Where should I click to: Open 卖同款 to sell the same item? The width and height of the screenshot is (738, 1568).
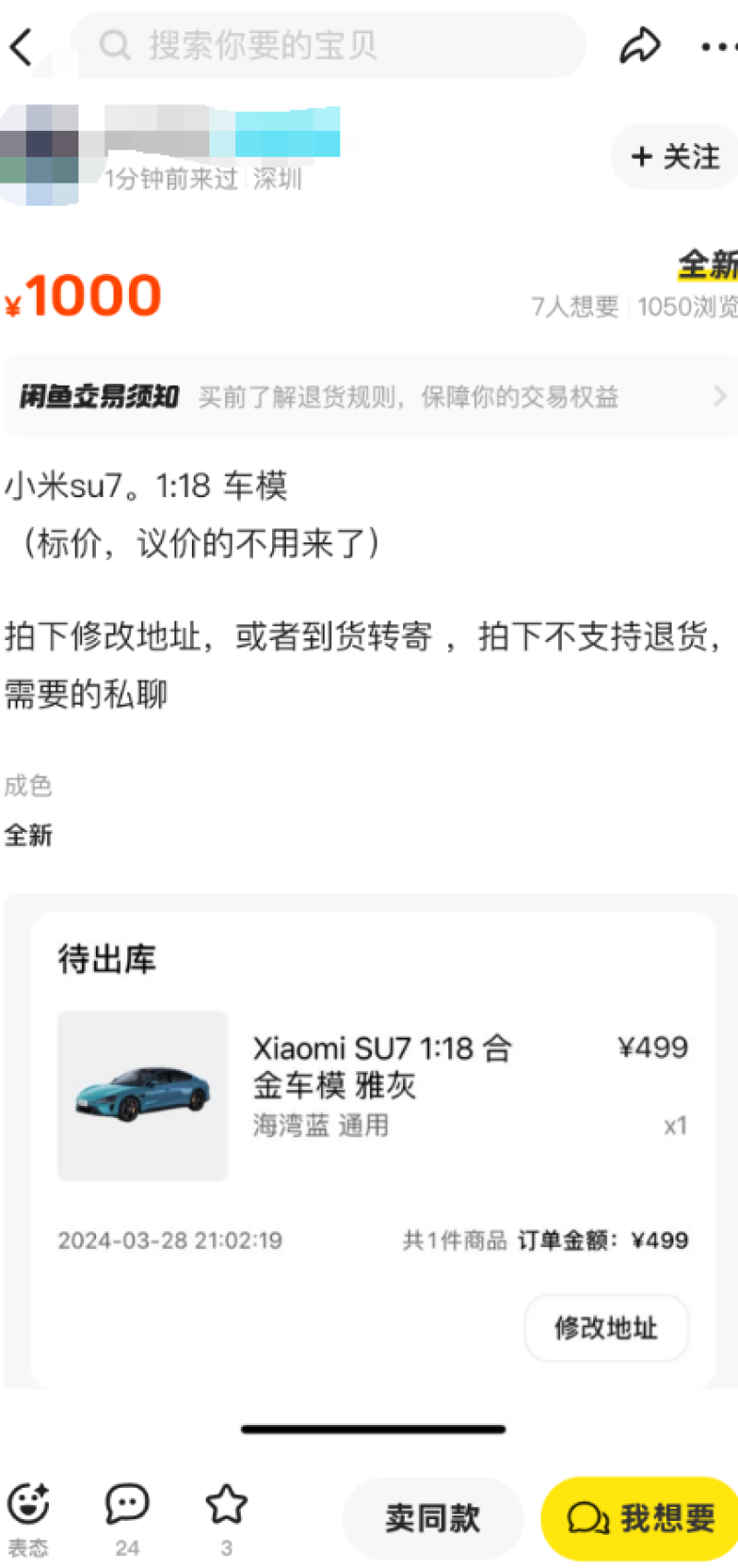click(x=432, y=1516)
